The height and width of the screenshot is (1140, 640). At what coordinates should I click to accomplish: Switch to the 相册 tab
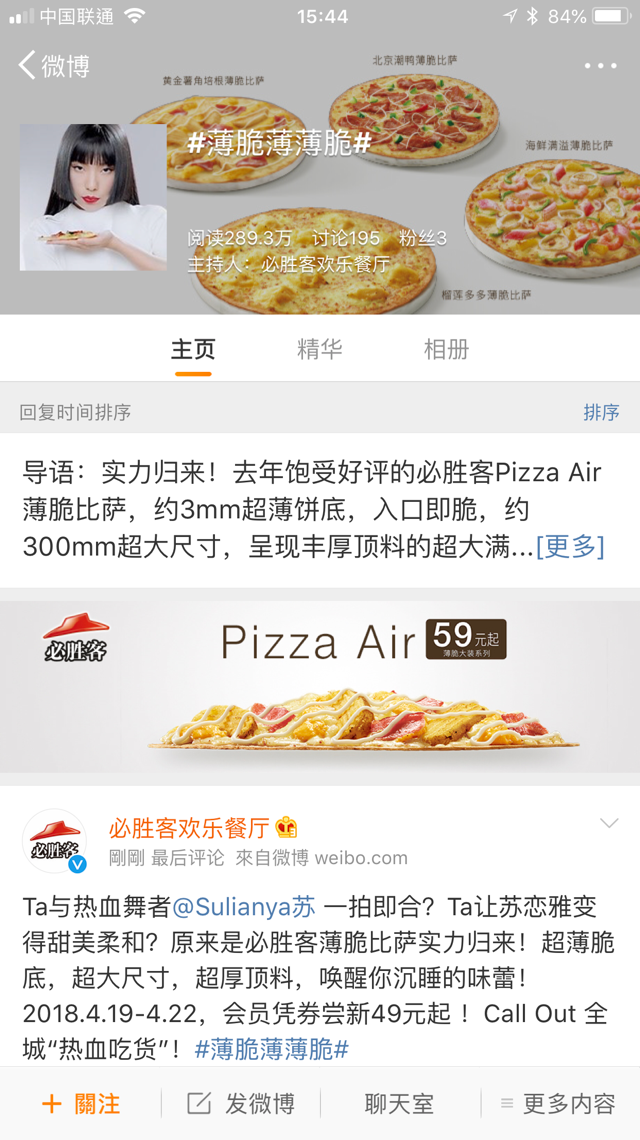pos(446,349)
